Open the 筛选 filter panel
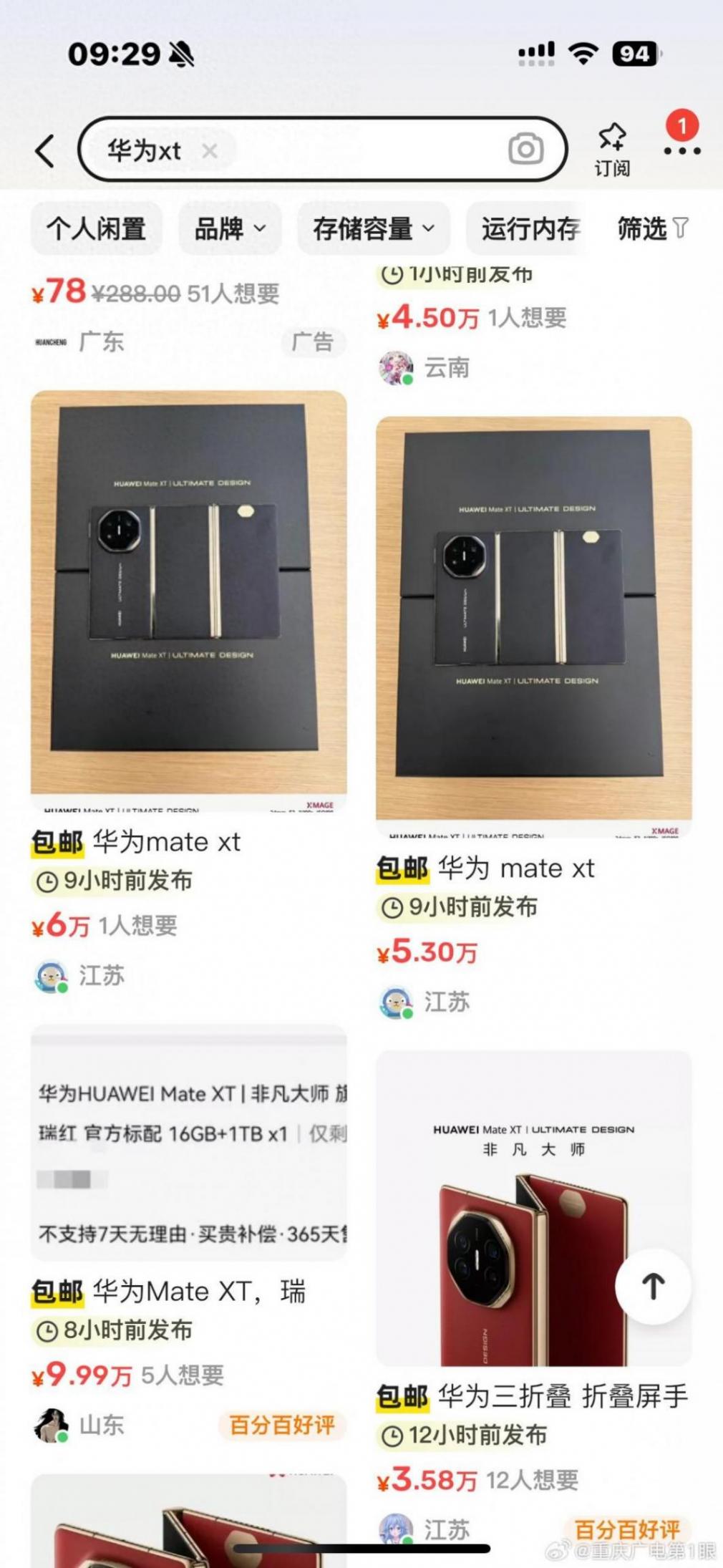The width and height of the screenshot is (723, 1568). [652, 229]
